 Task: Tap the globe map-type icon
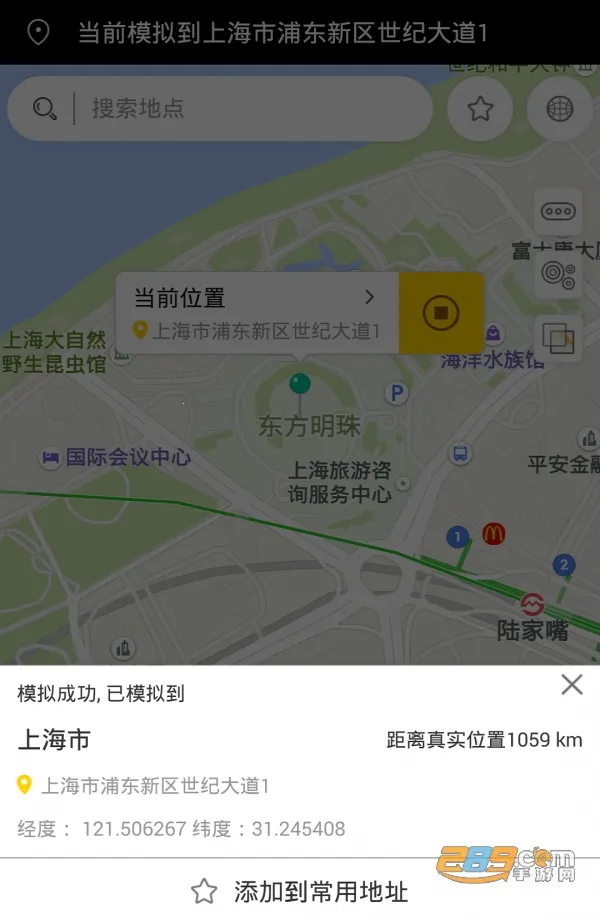click(560, 108)
